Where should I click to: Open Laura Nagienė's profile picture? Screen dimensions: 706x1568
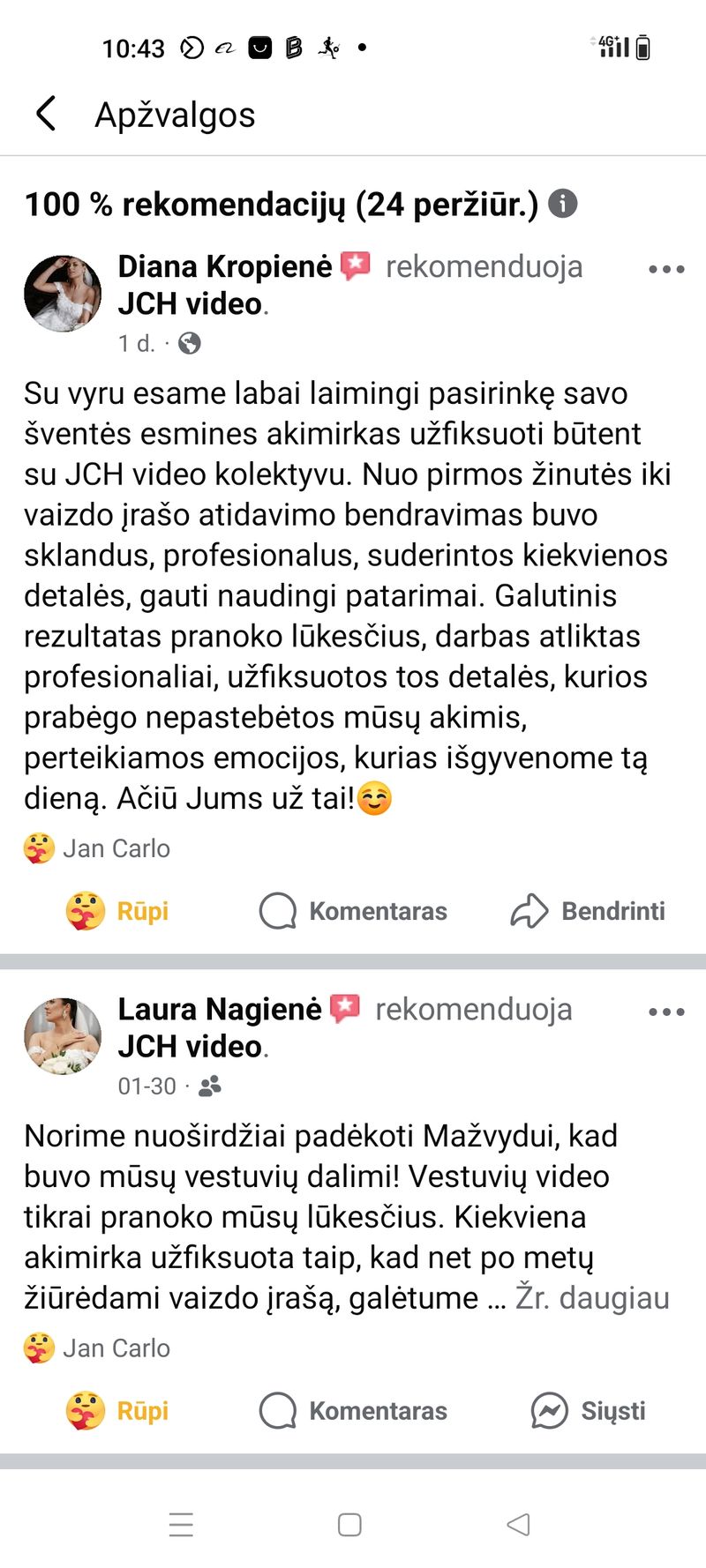coord(62,1036)
